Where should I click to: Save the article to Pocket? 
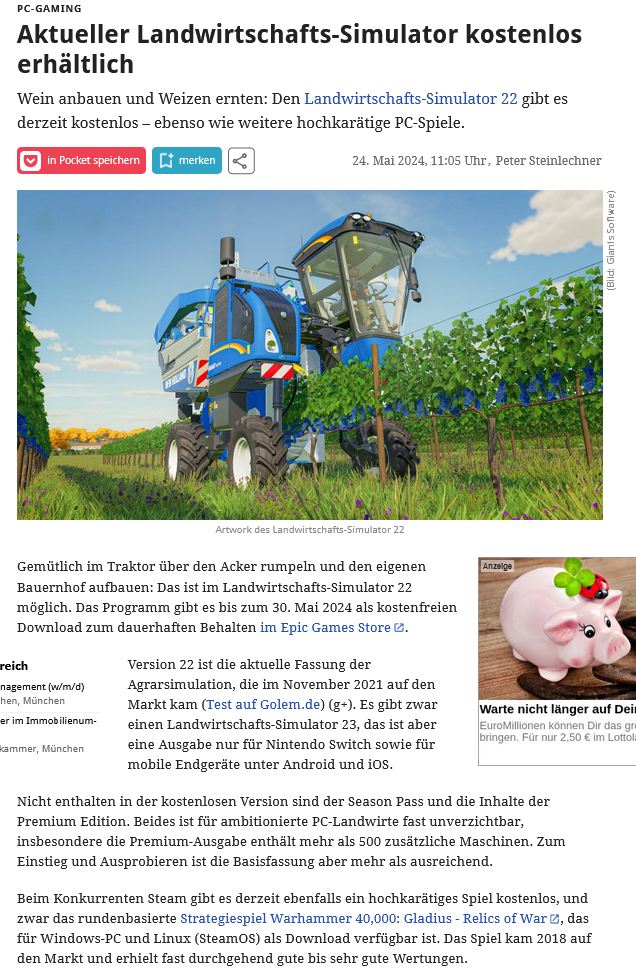pos(81,160)
